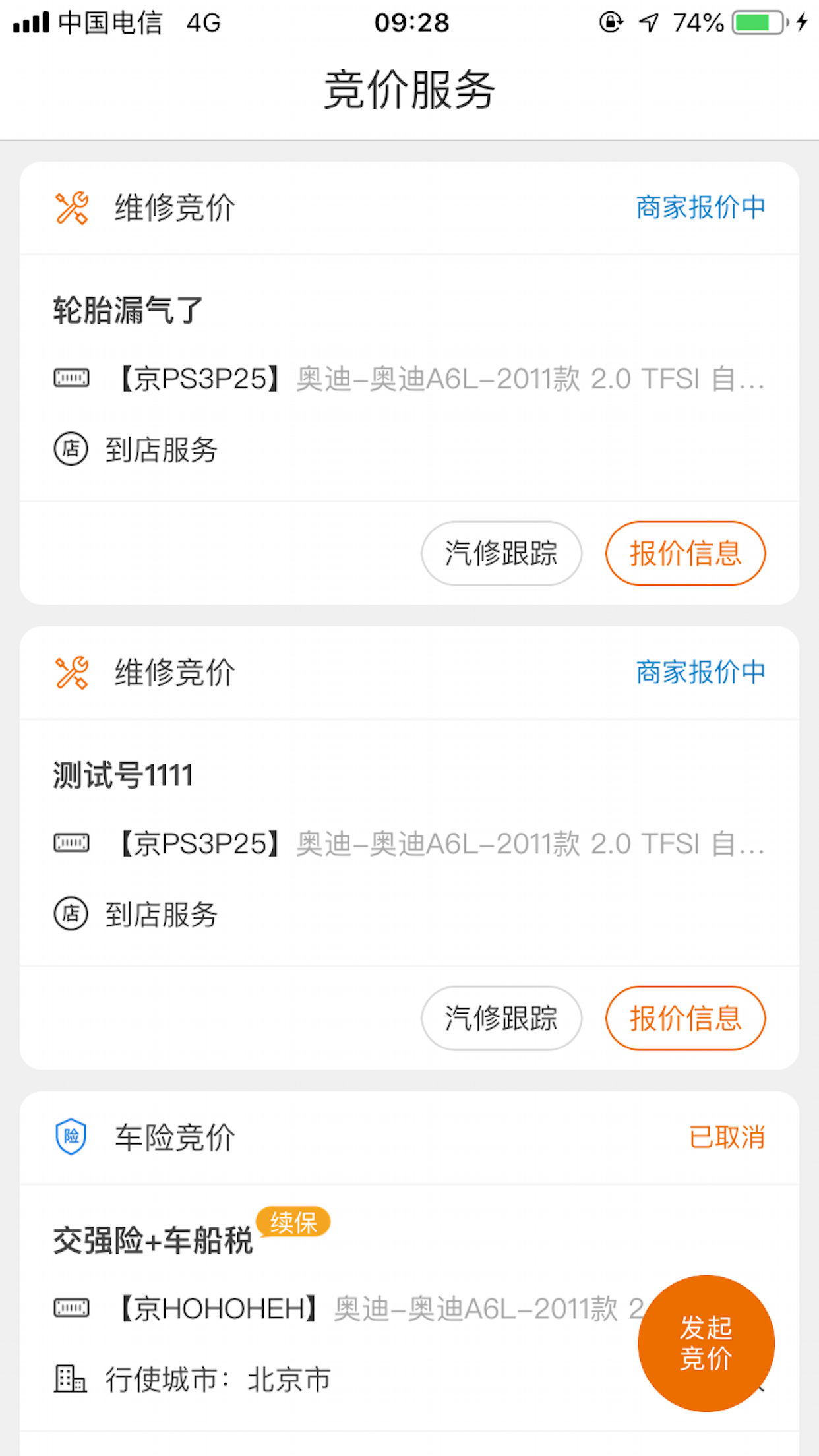Start a new bid with 发起竞价

pos(706,1343)
